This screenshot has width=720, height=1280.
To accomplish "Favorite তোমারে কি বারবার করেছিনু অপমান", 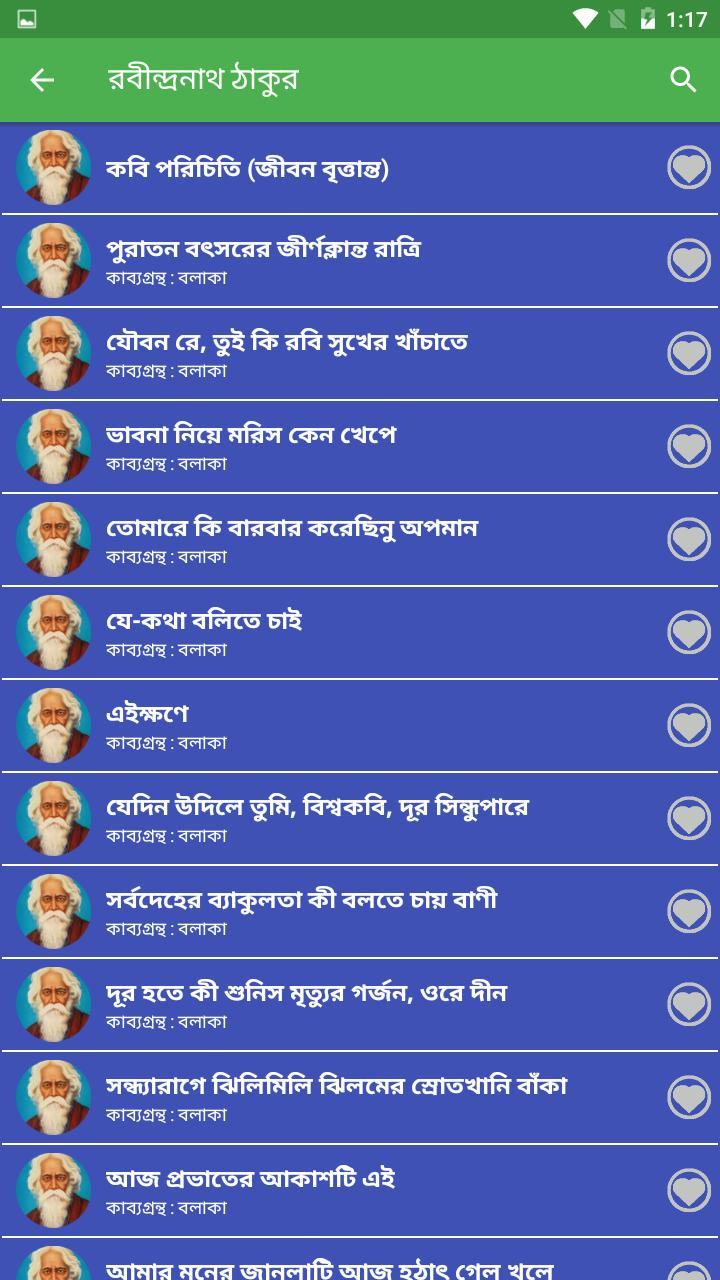I will [x=688, y=540].
